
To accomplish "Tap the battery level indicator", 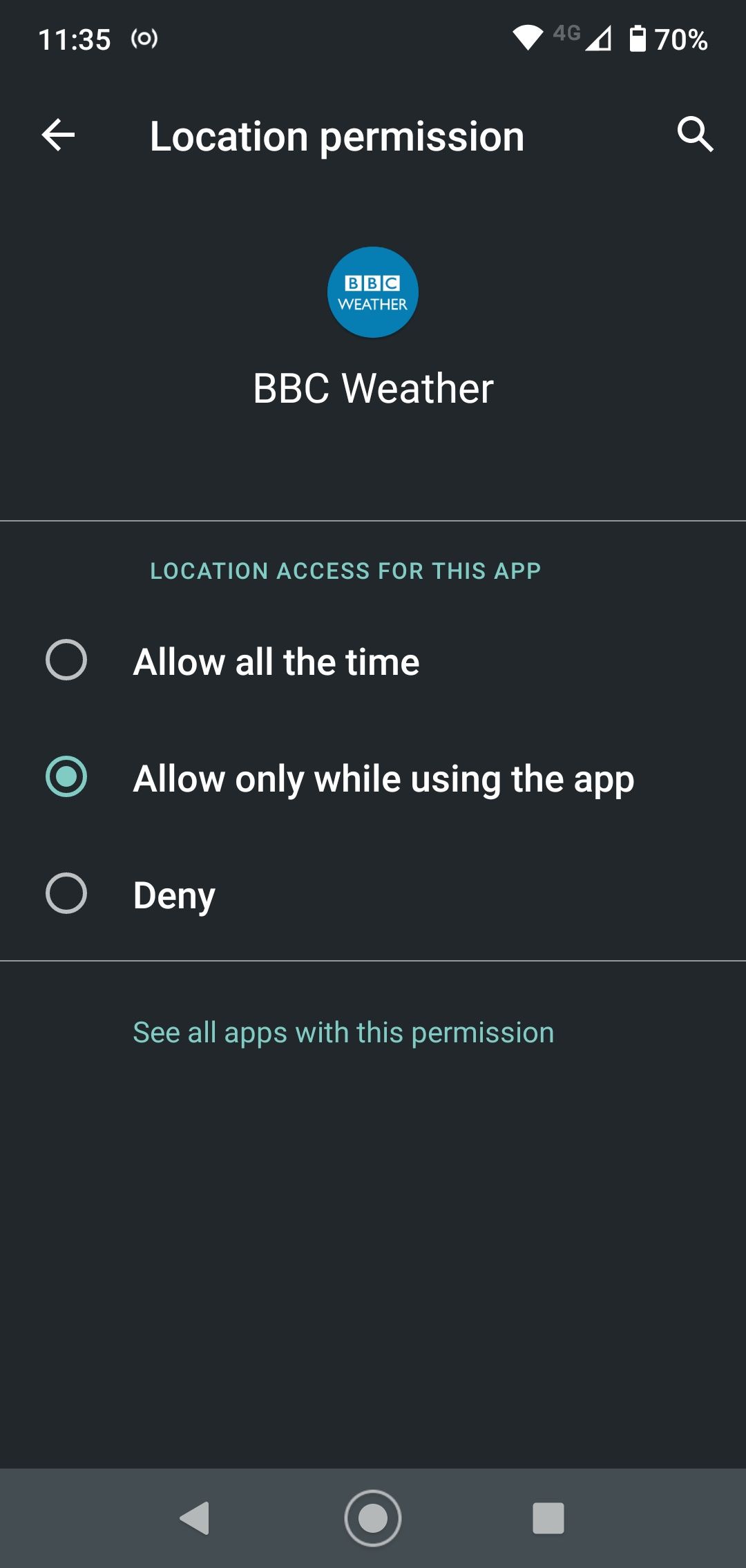I will 639,38.
